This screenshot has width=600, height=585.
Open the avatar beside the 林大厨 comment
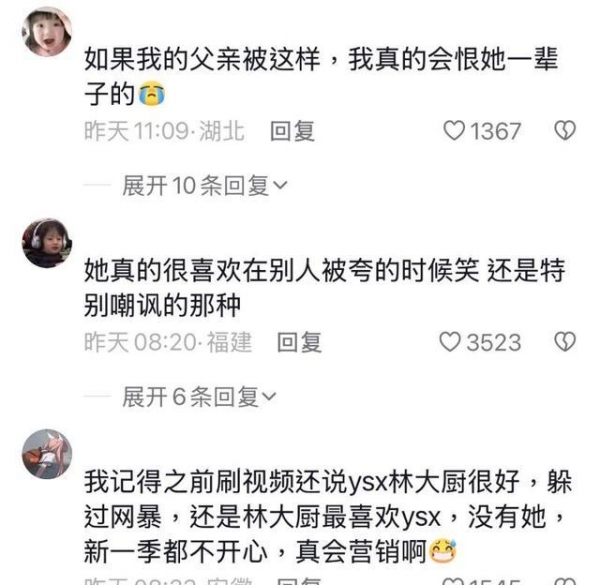tap(46, 455)
